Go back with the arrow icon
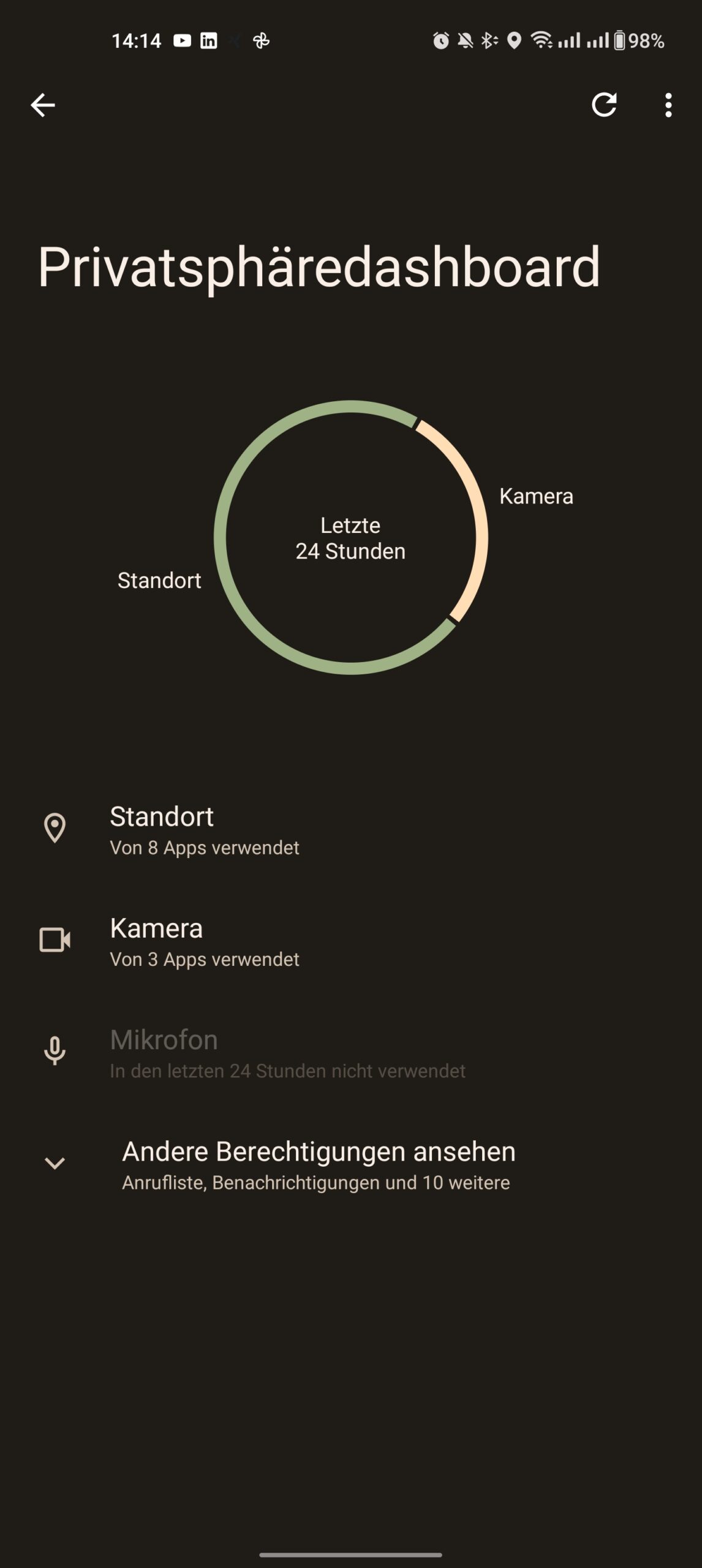 (x=43, y=105)
